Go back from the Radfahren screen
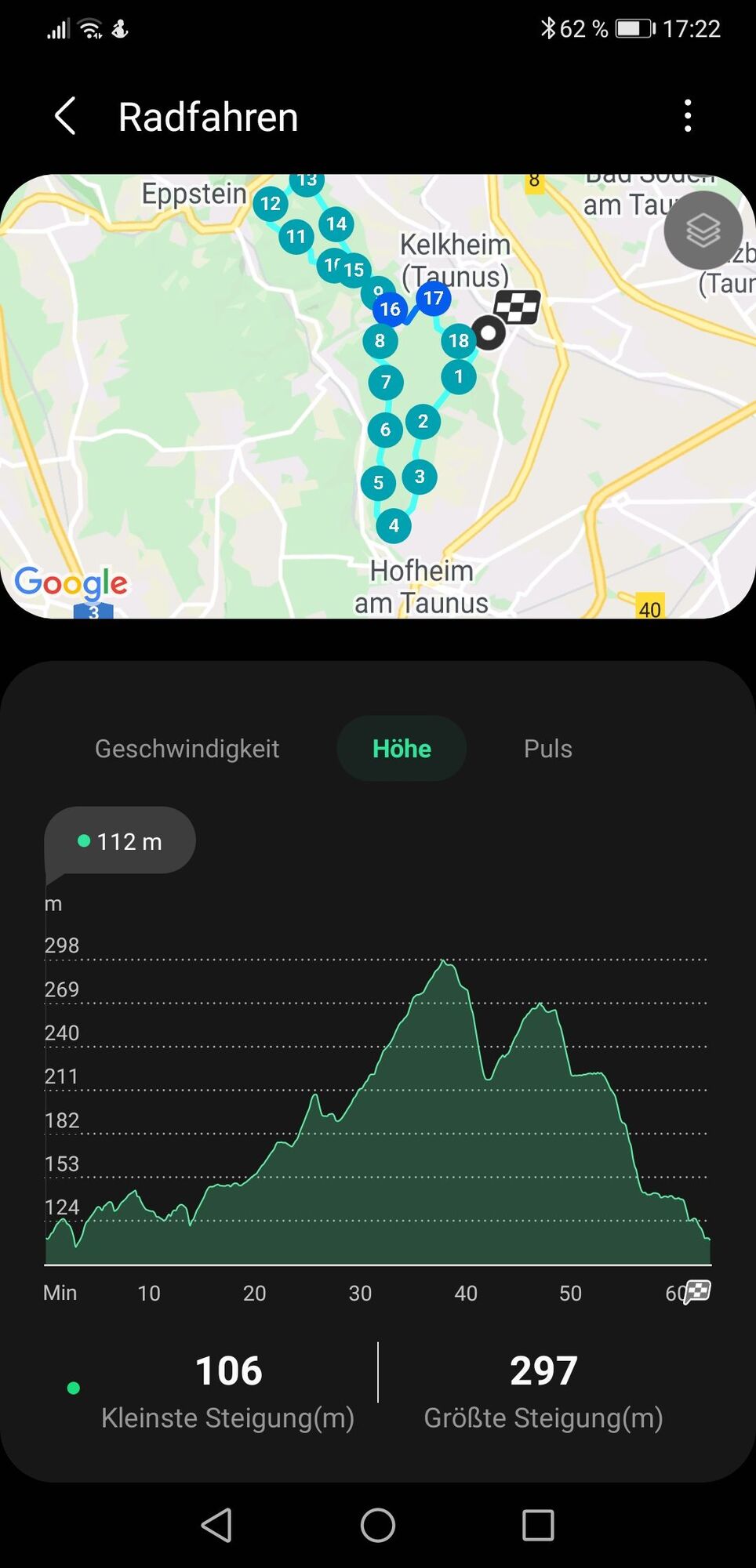The image size is (756, 1568). pyautogui.click(x=66, y=117)
